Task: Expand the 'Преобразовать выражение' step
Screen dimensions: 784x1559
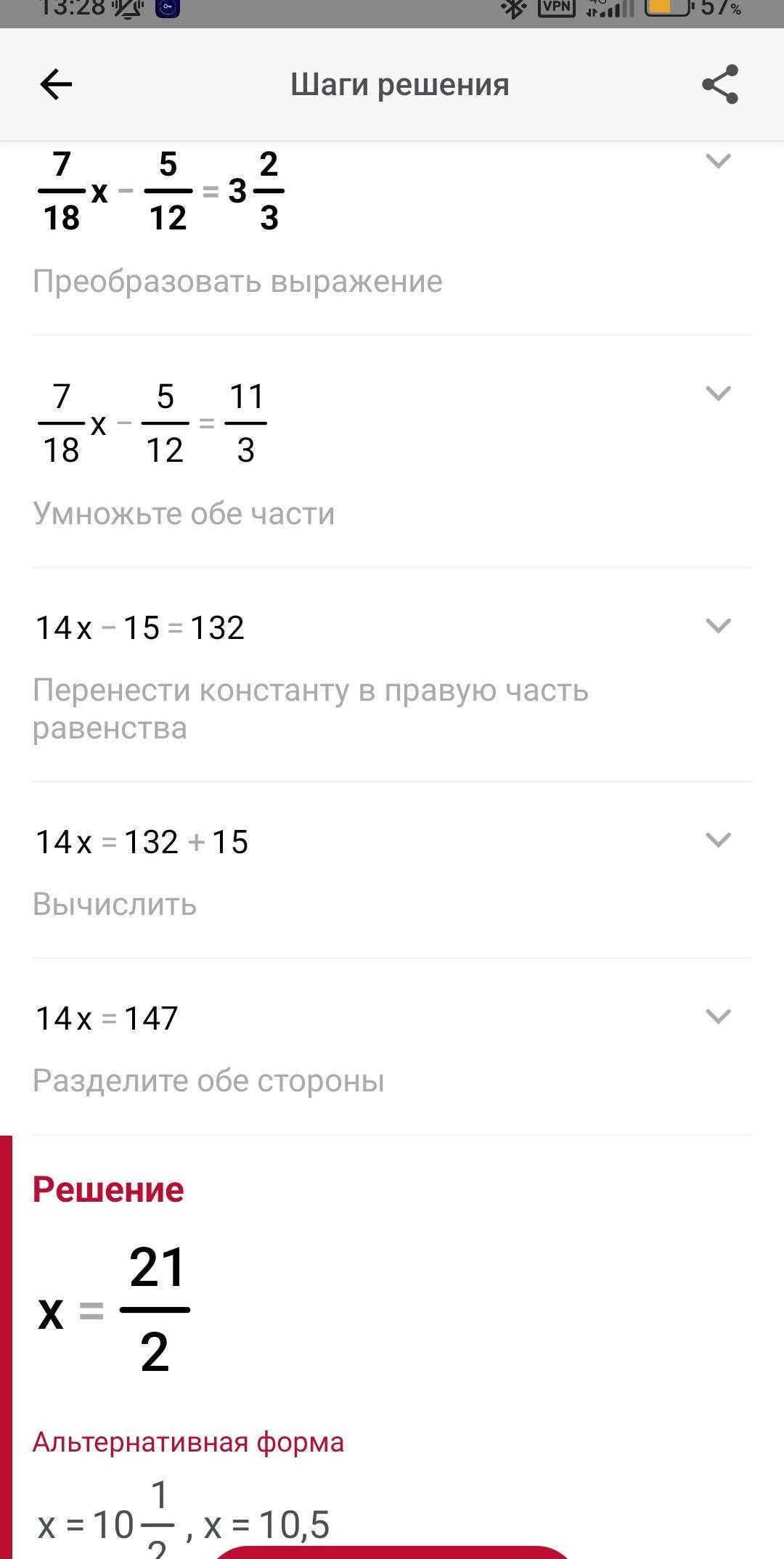Action: pos(718,161)
